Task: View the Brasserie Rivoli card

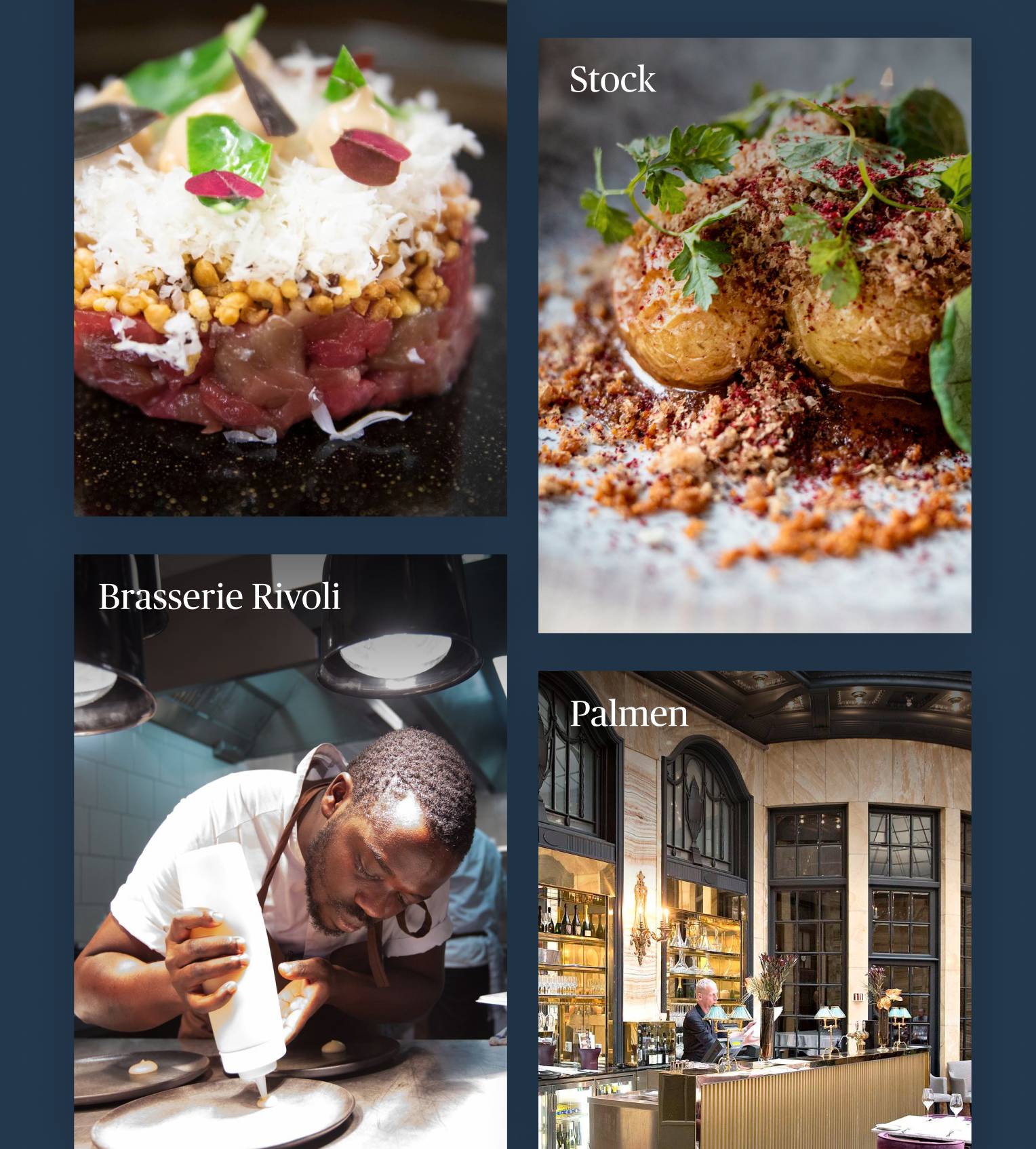Action: (290, 851)
